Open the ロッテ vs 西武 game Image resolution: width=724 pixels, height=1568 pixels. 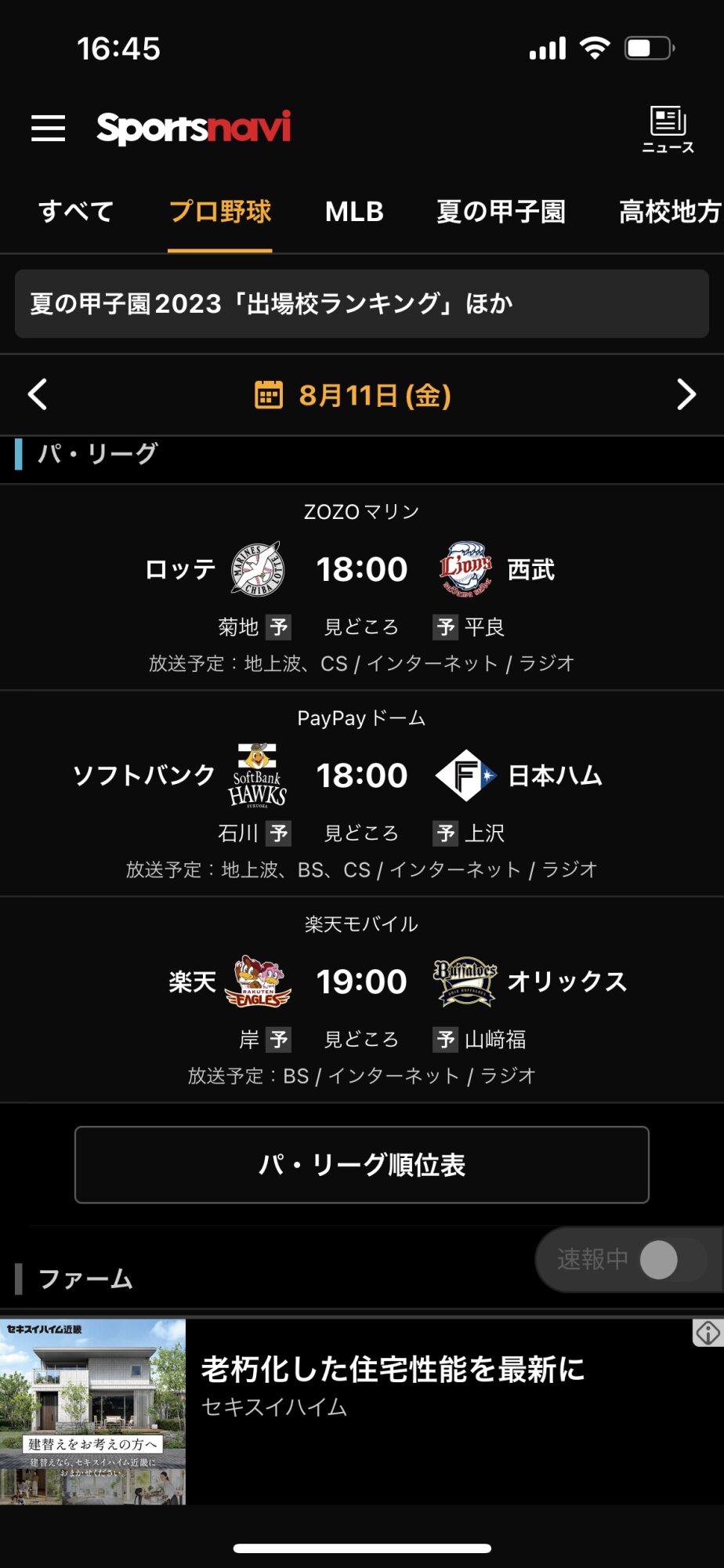coord(362,570)
